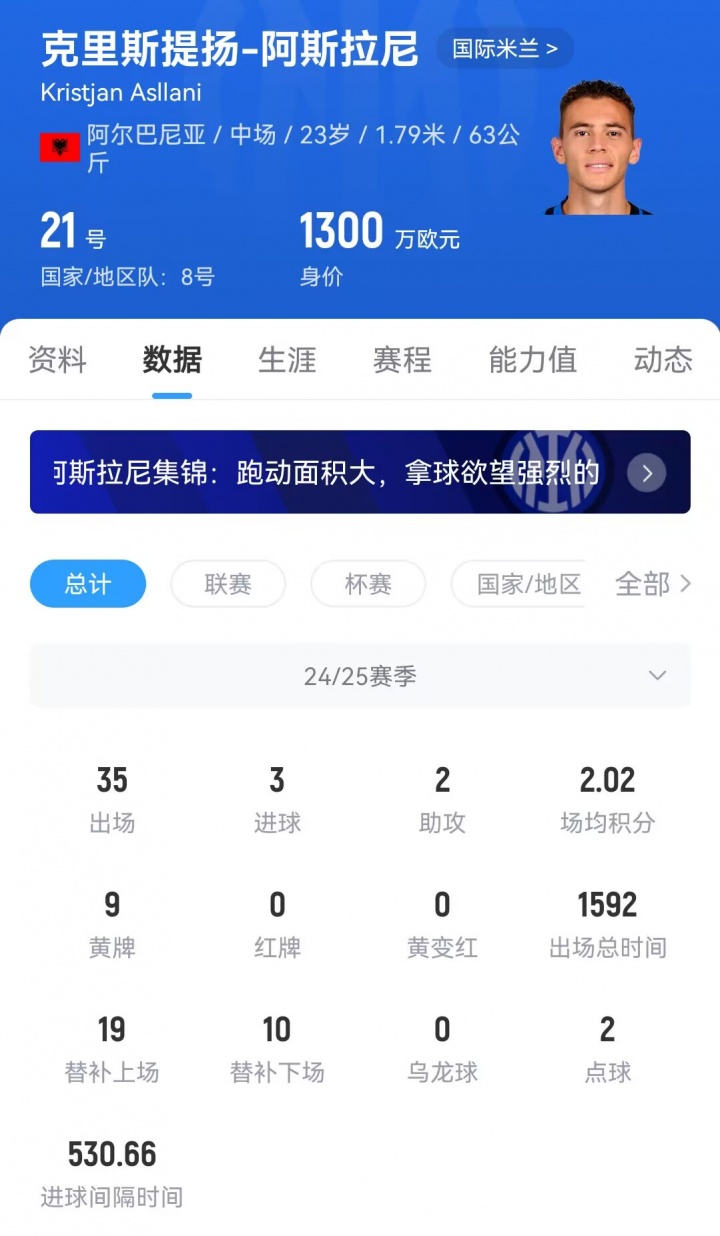Switch to the 生涯 tab
Screen dimensions: 720x1236
coord(287,359)
